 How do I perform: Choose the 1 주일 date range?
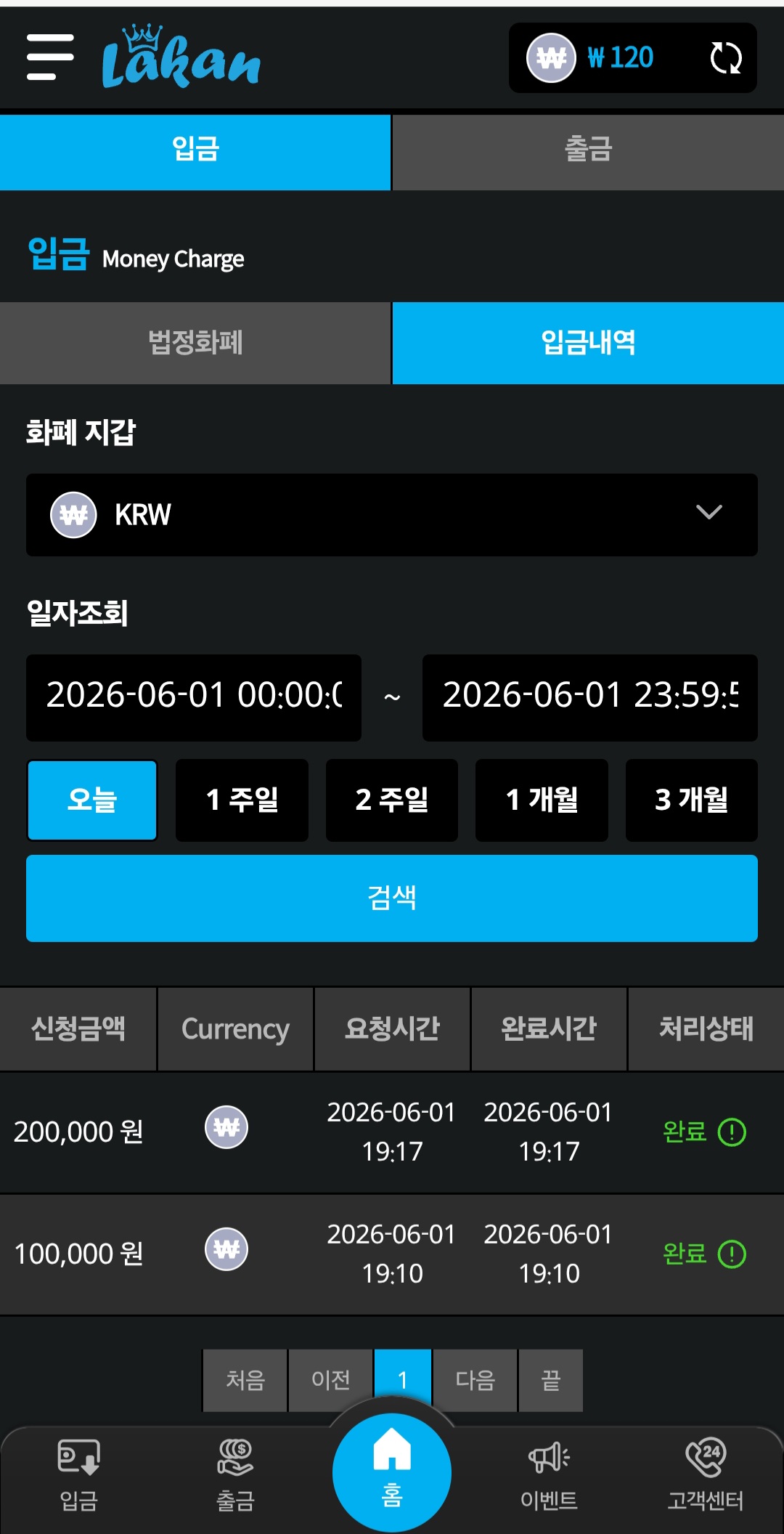242,800
